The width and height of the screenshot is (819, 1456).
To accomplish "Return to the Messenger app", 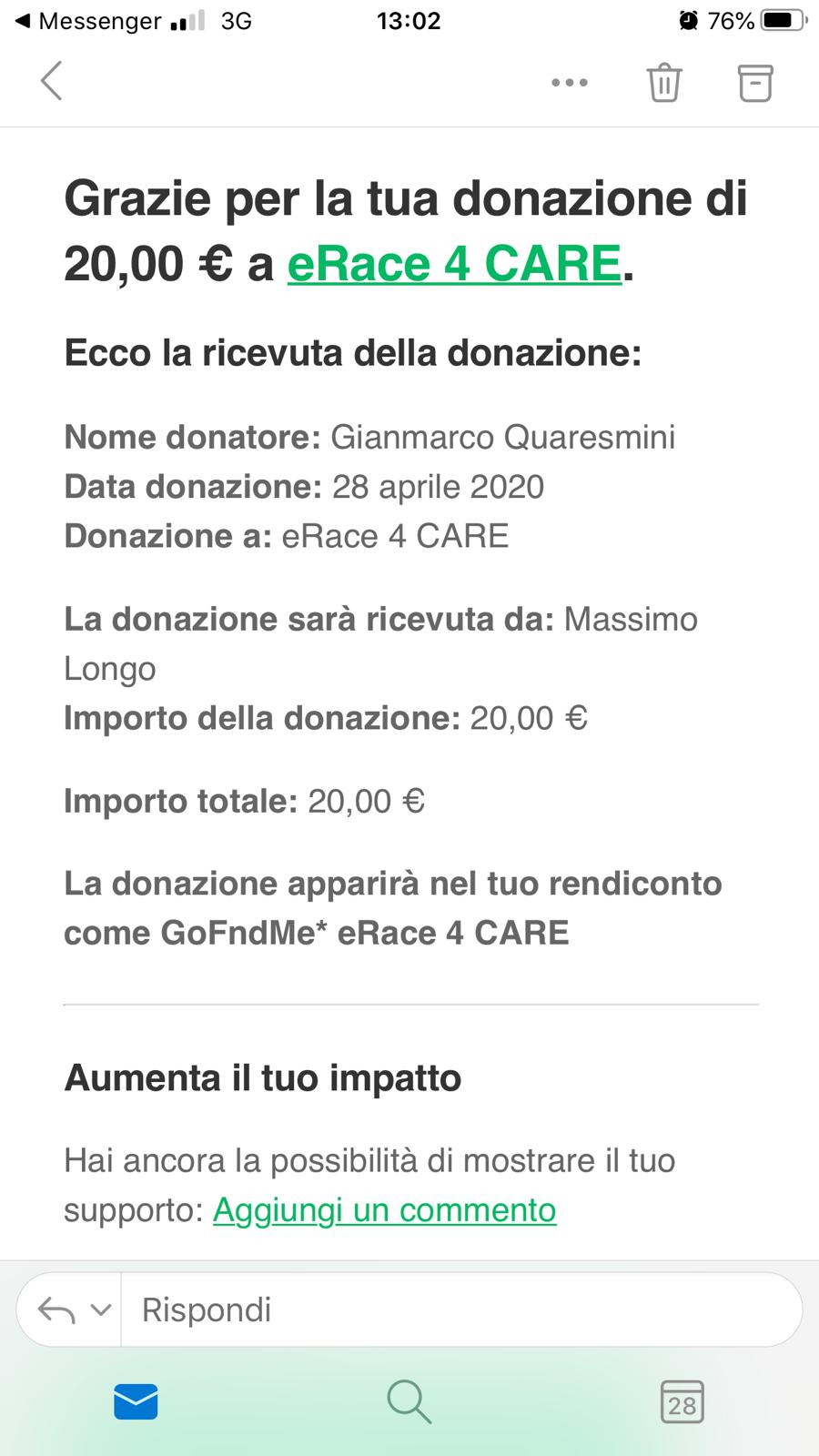I will click(x=89, y=21).
